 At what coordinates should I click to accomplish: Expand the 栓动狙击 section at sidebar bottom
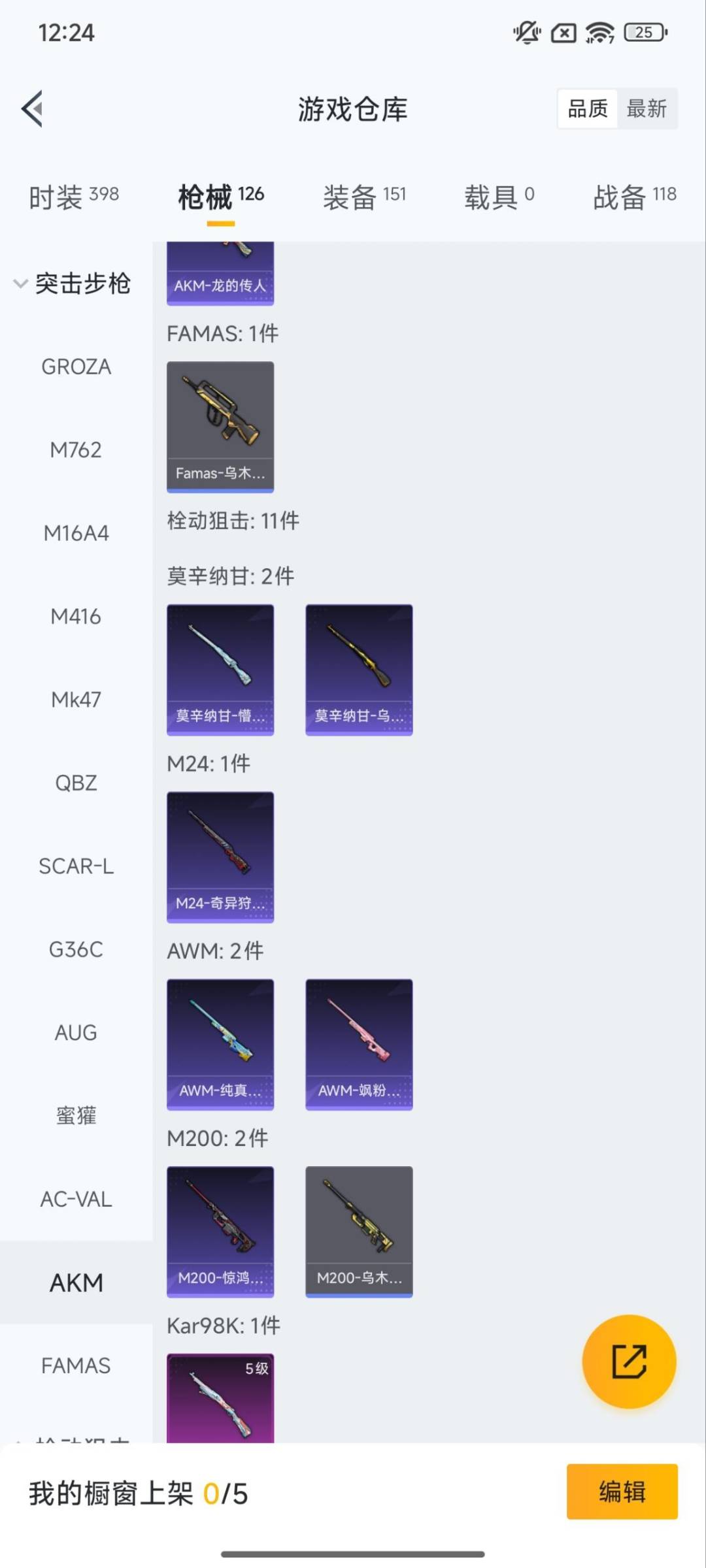76,1441
